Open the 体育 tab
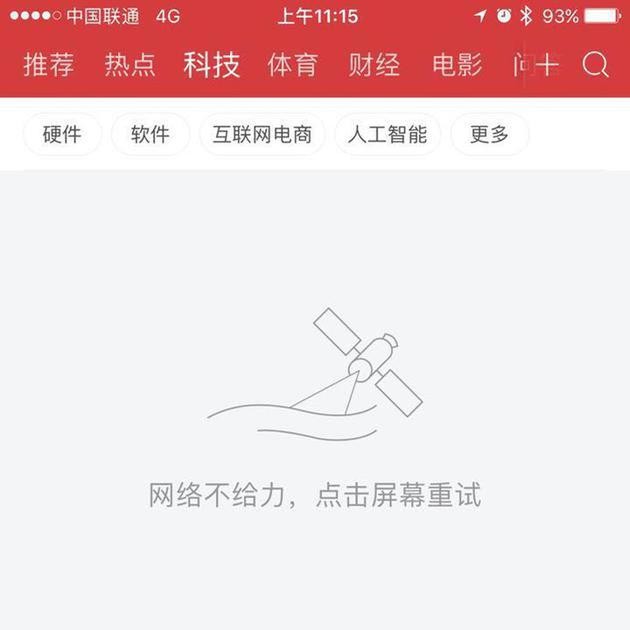Screen dimensions: 630x630 (x=293, y=66)
